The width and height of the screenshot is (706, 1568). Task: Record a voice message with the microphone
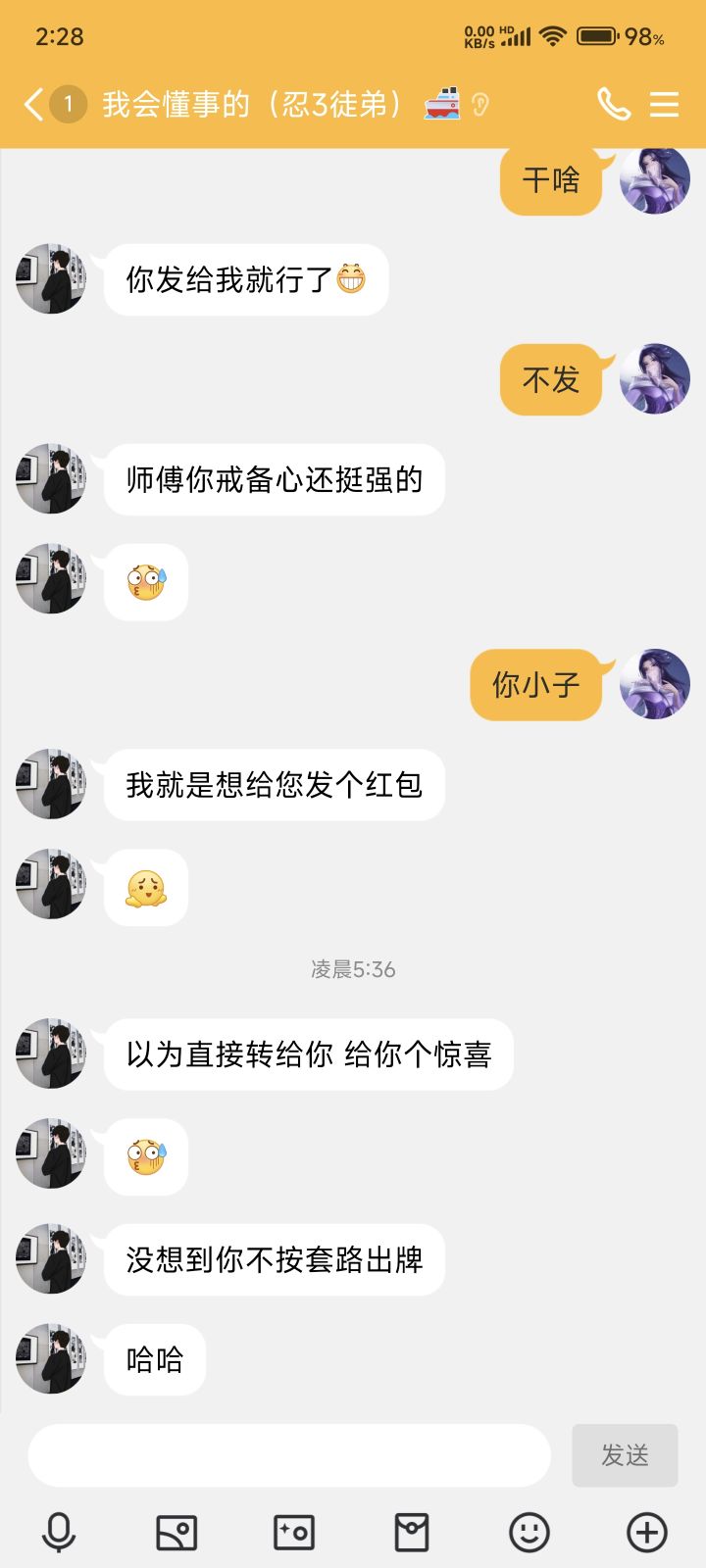[x=59, y=1533]
